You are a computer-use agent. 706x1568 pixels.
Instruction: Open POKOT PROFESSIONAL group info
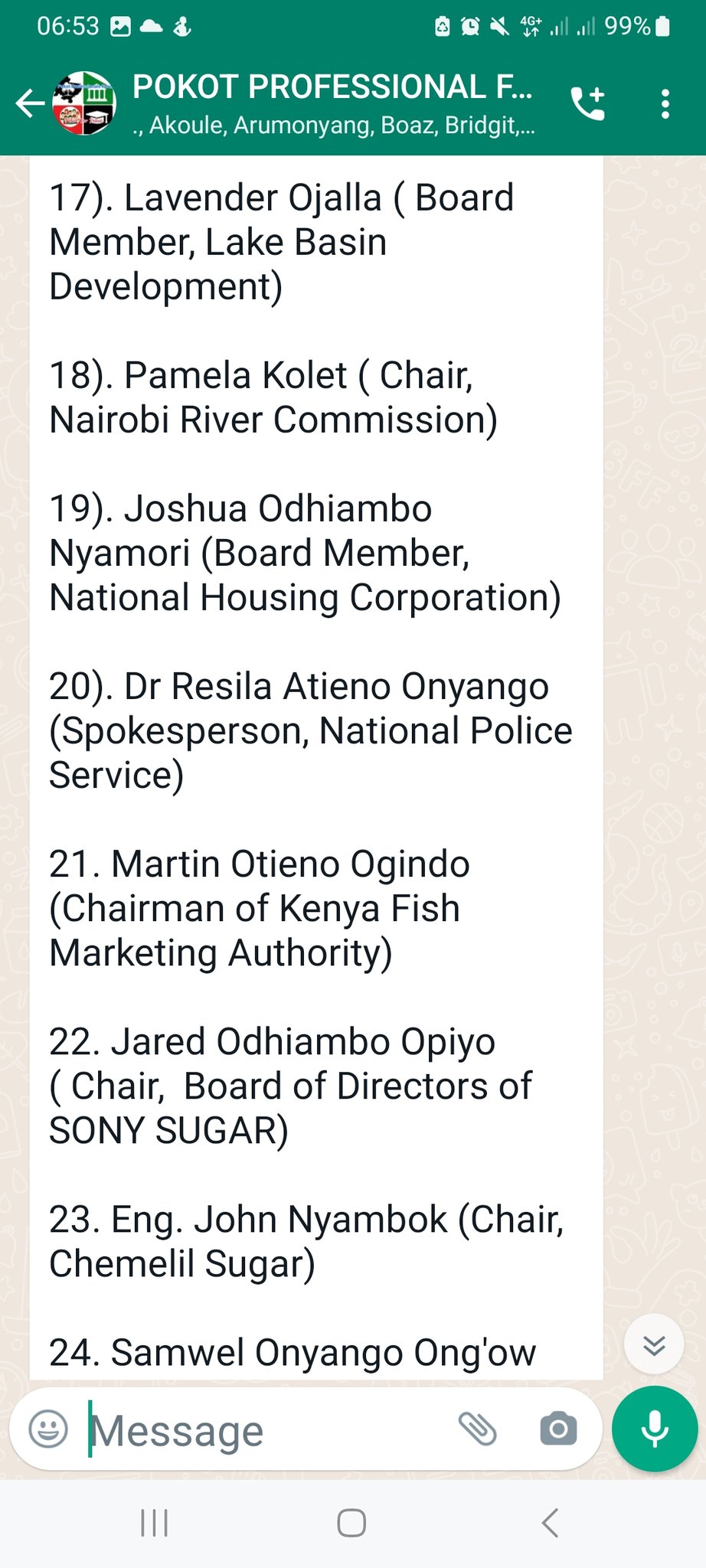pyautogui.click(x=333, y=103)
